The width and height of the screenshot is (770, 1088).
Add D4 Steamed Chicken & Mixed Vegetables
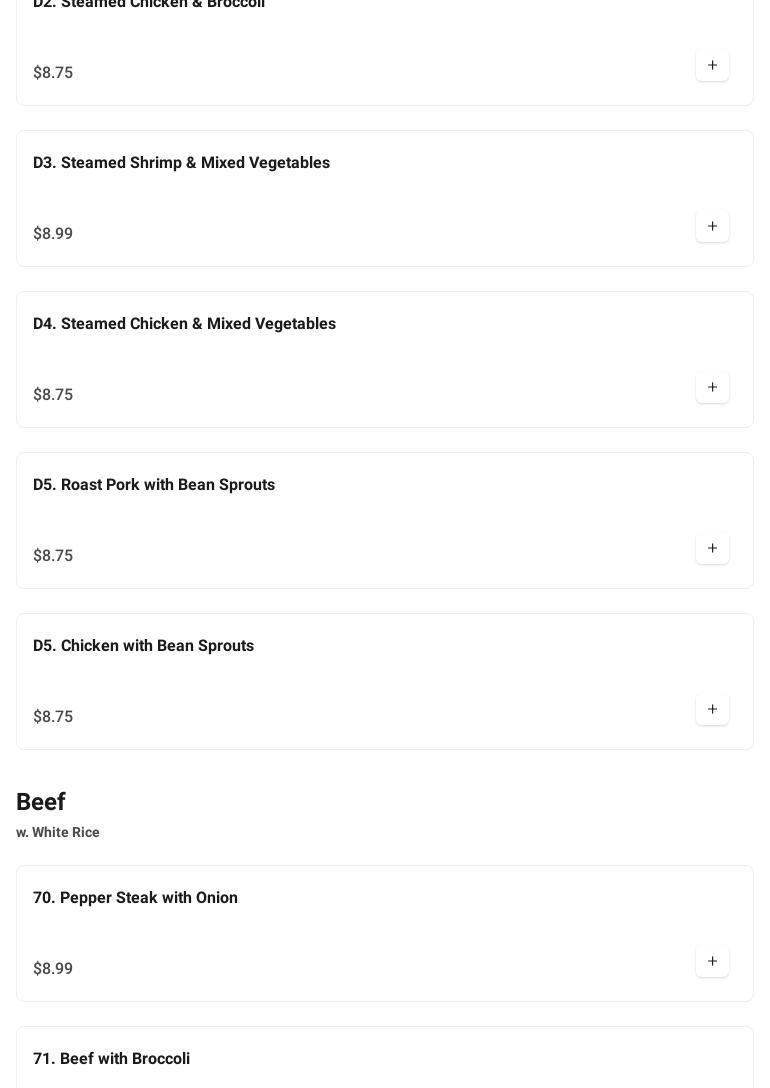coord(712,388)
